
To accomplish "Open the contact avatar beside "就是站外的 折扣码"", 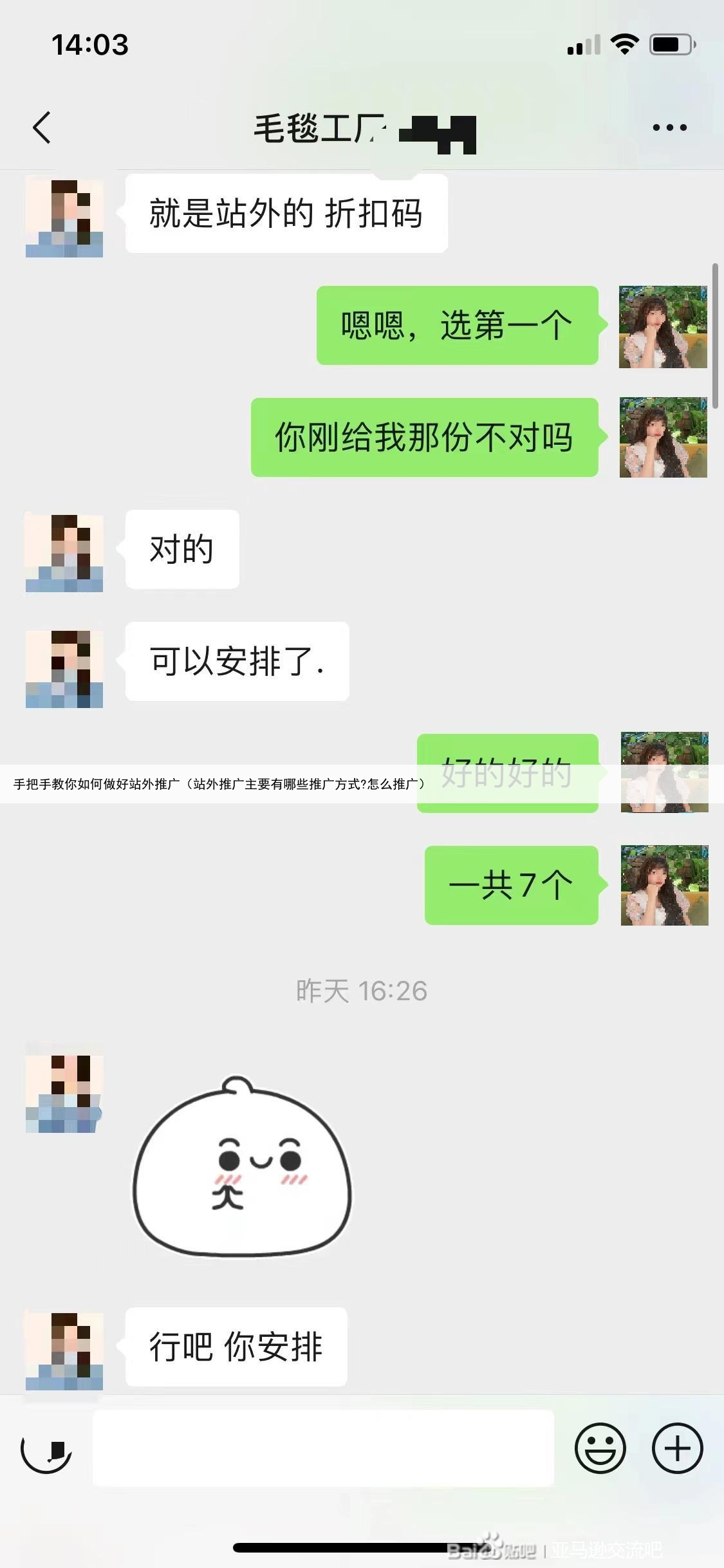I will point(64,217).
